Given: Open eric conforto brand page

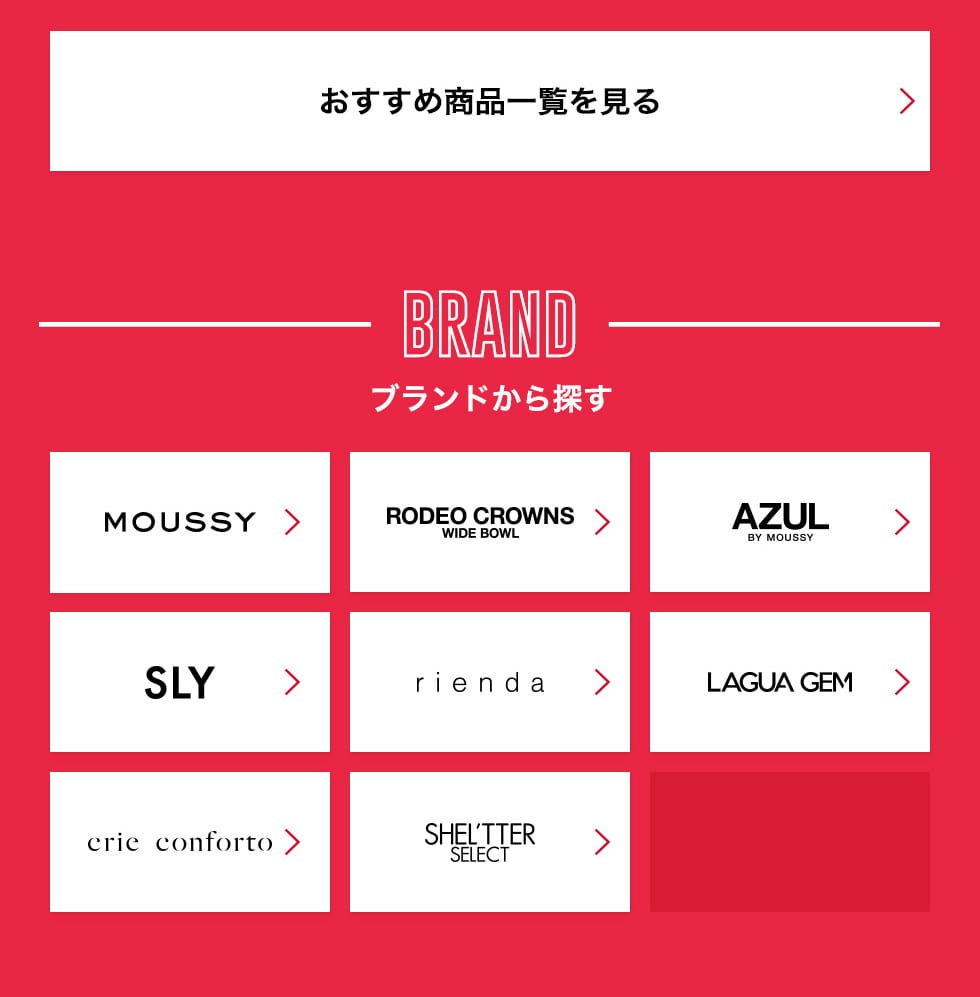Looking at the screenshot, I should [190, 842].
